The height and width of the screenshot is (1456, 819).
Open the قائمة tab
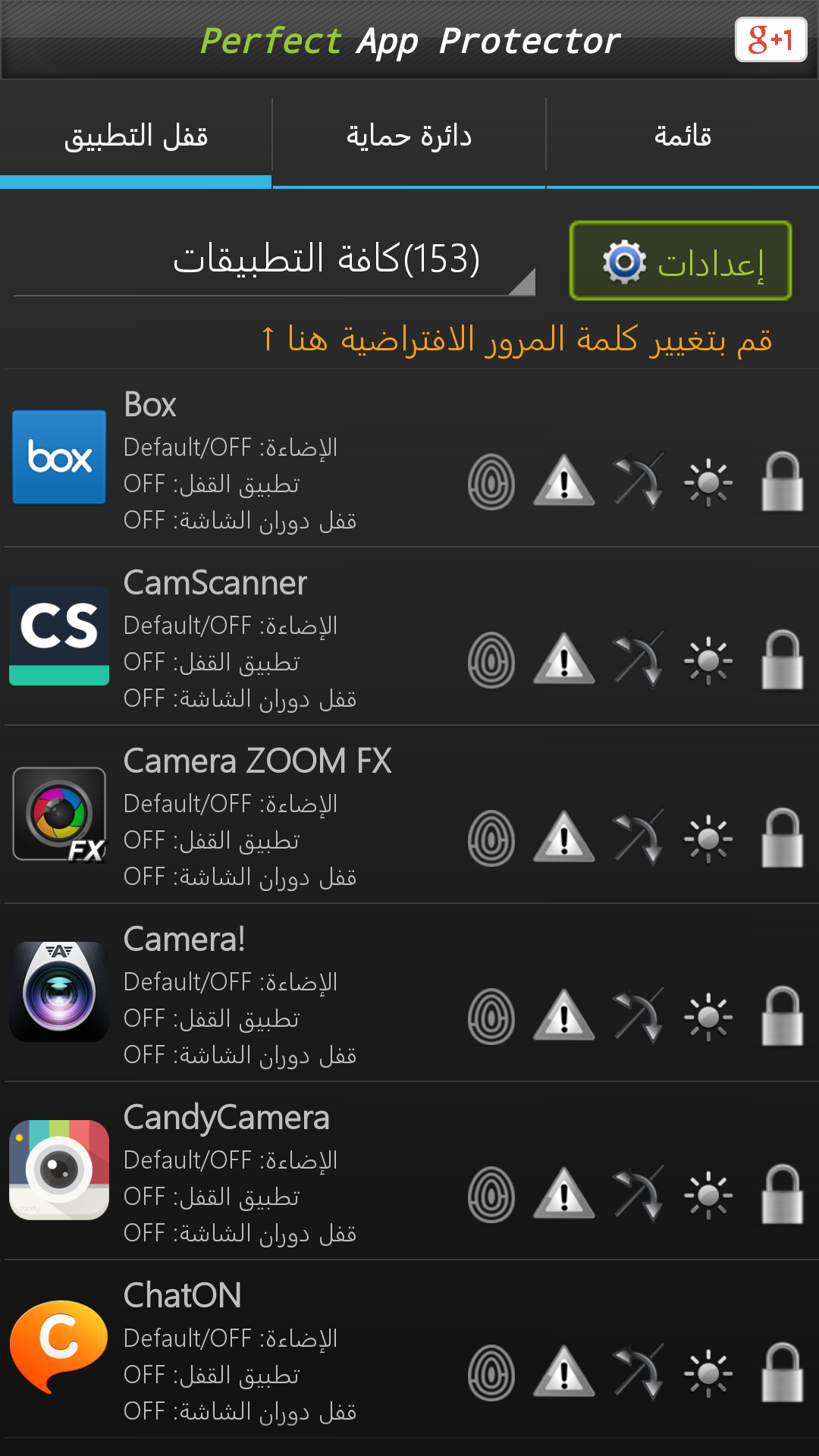tap(682, 137)
